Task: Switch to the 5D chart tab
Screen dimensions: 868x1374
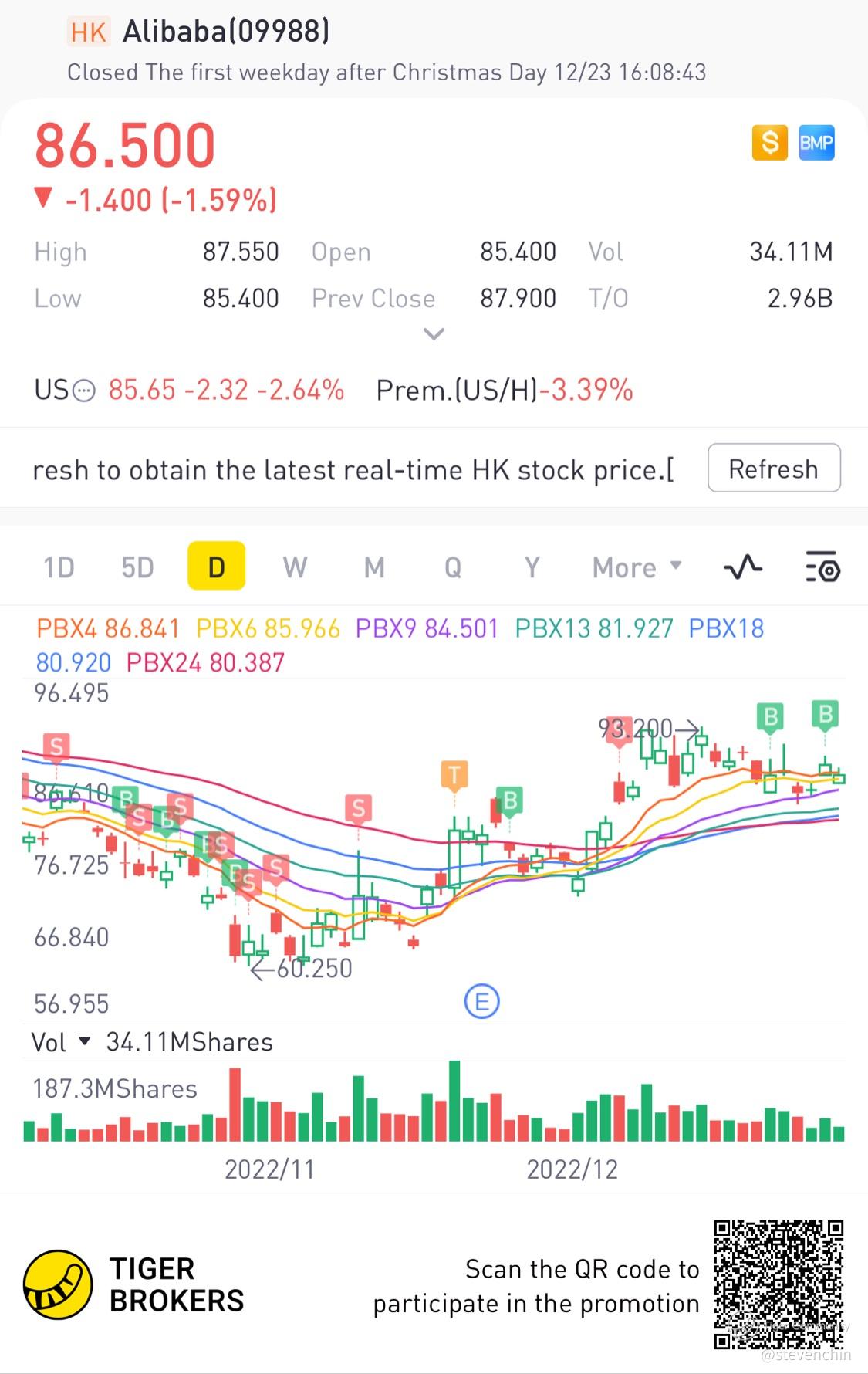Action: (137, 567)
